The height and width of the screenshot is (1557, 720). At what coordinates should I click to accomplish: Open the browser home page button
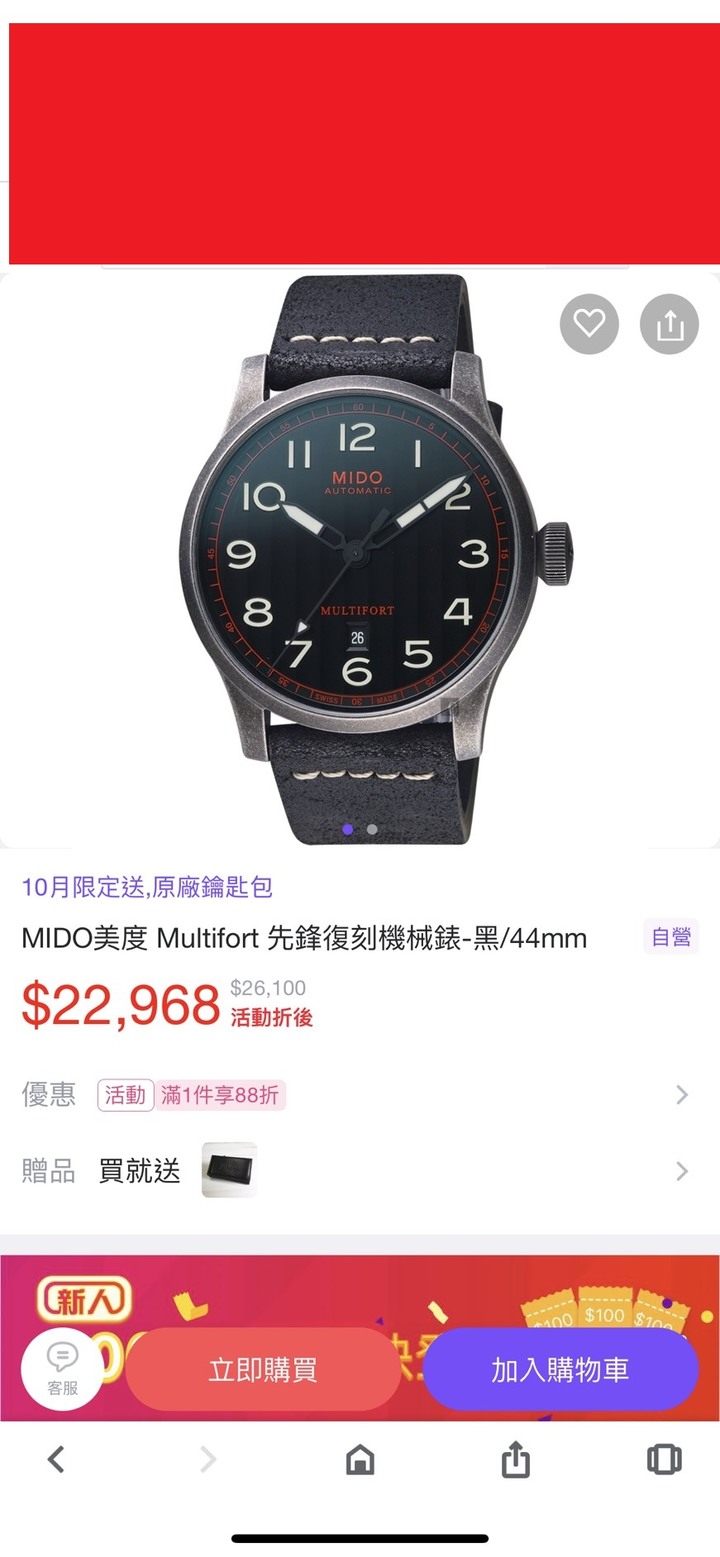point(359,1460)
